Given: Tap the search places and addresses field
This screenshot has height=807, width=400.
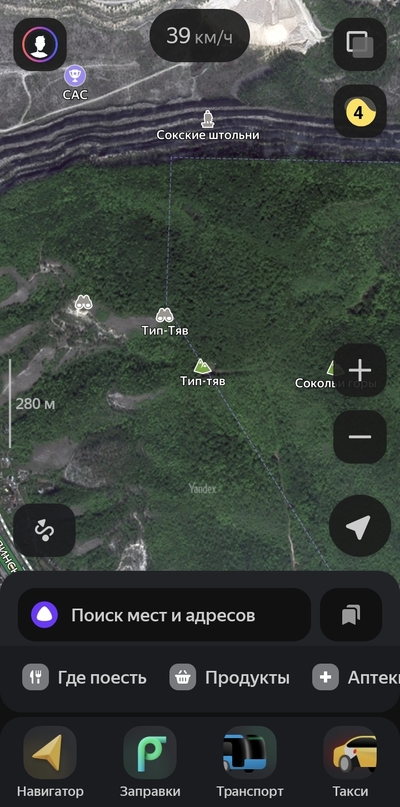Looking at the screenshot, I should [x=164, y=615].
